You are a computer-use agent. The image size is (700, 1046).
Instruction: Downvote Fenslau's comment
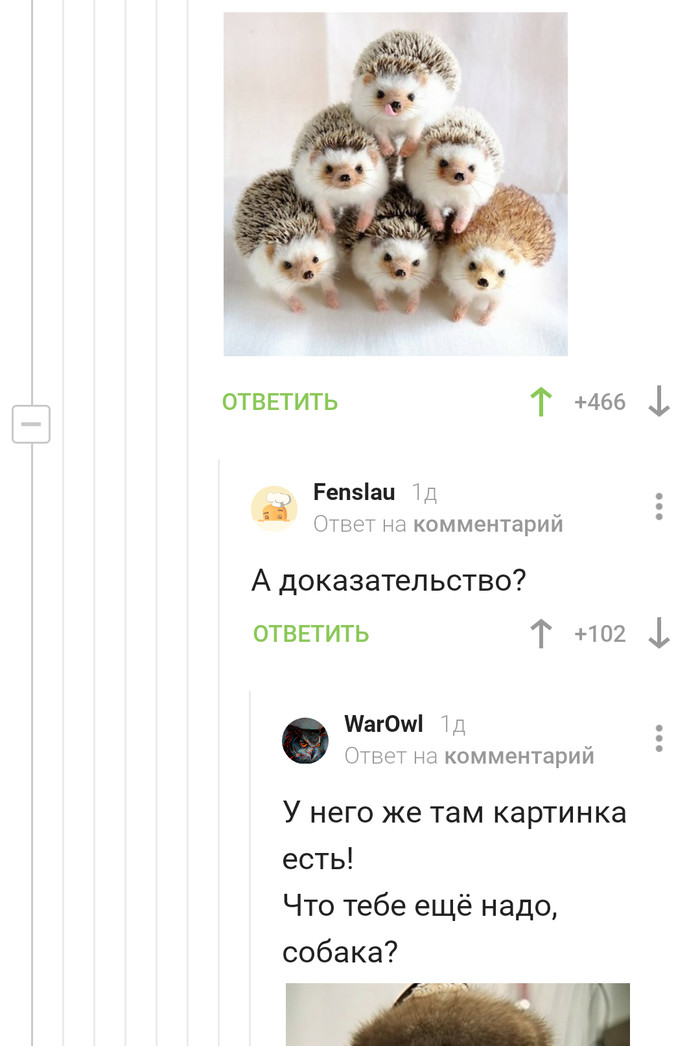[x=659, y=634]
